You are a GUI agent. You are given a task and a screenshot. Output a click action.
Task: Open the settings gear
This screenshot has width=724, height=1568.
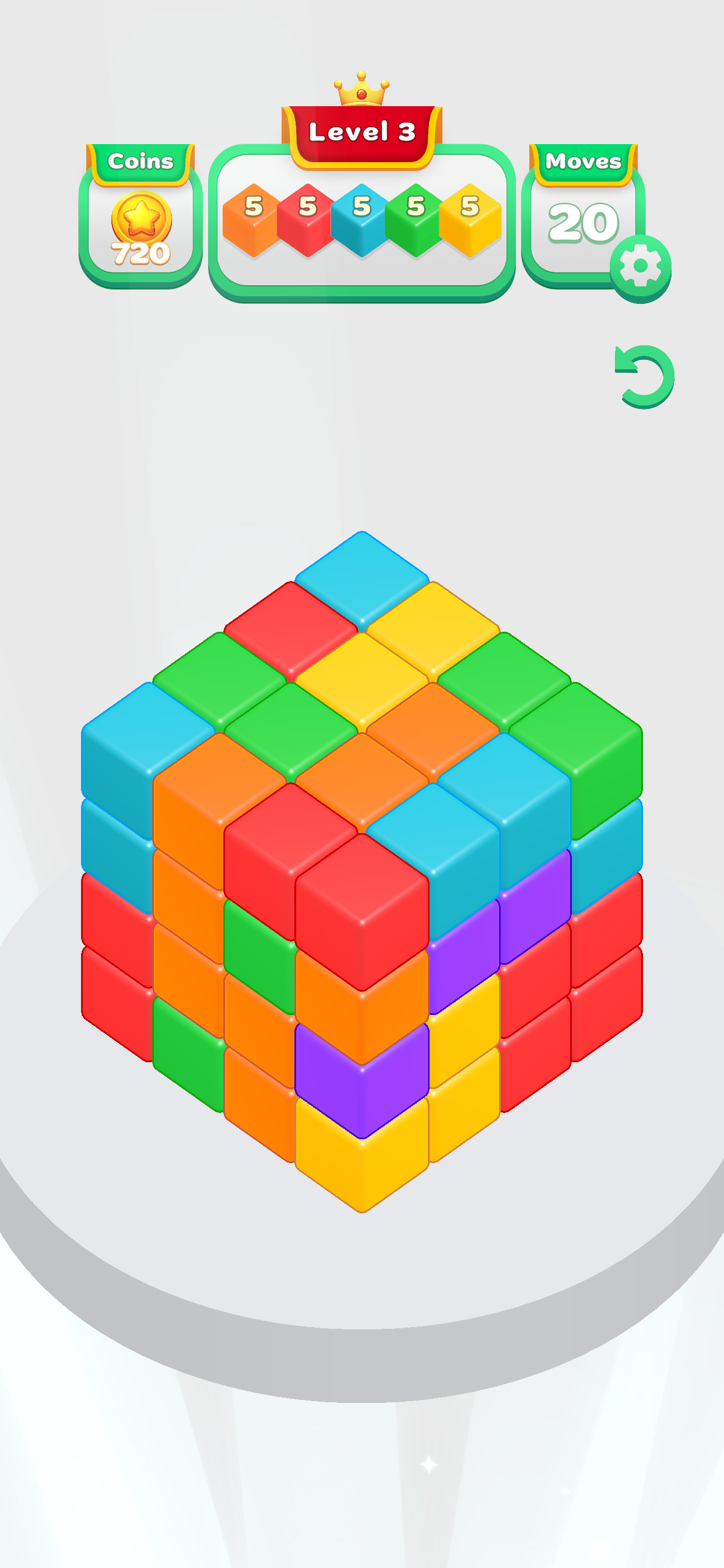(640, 267)
